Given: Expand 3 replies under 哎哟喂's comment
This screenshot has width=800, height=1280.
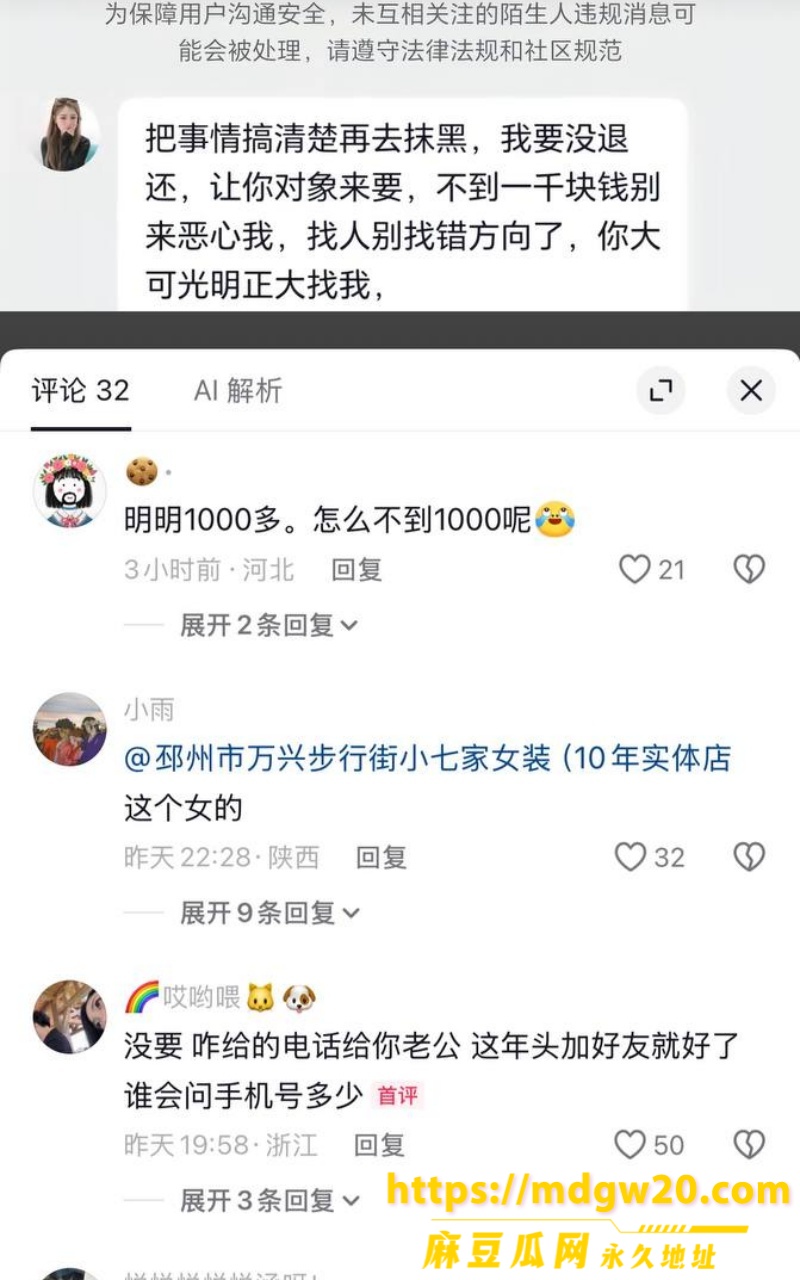Looking at the screenshot, I should coord(268,1199).
